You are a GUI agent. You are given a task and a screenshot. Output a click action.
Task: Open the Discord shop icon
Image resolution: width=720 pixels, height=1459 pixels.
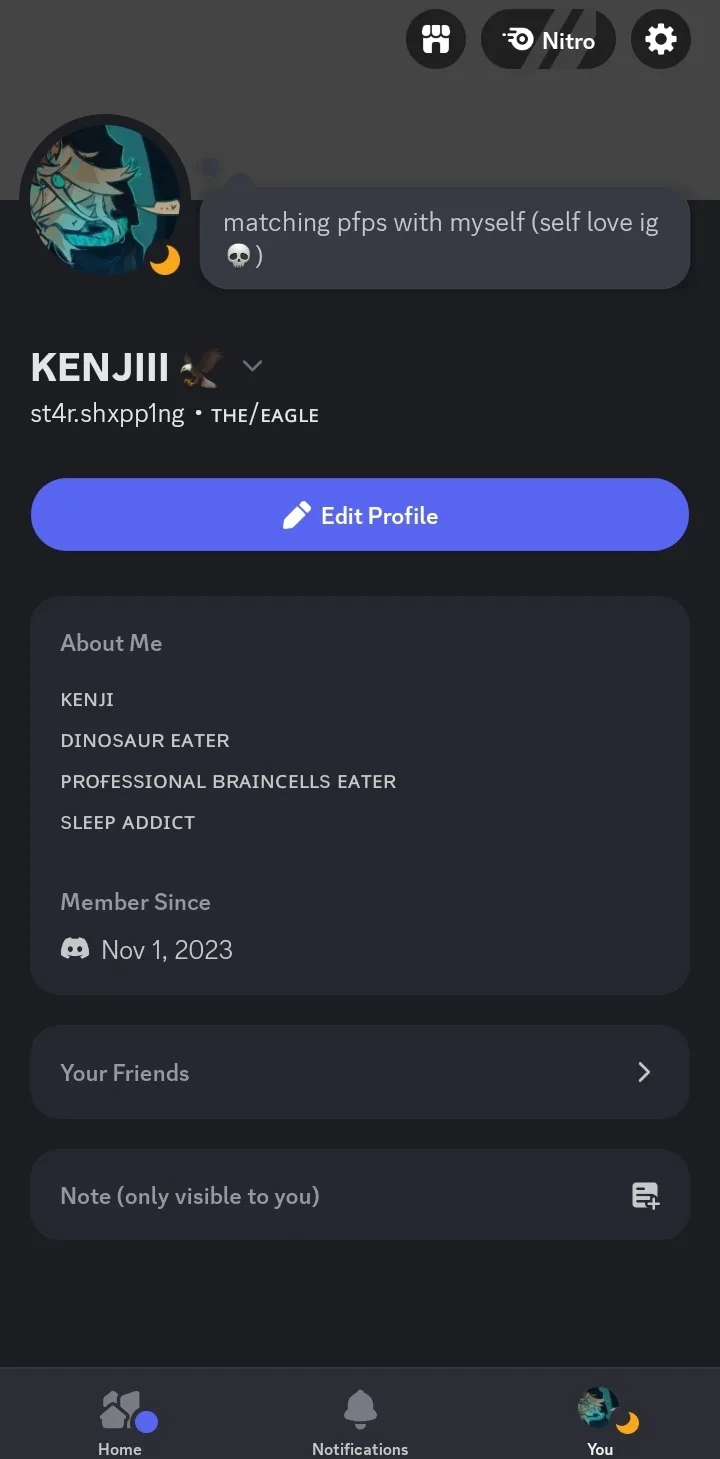435,40
